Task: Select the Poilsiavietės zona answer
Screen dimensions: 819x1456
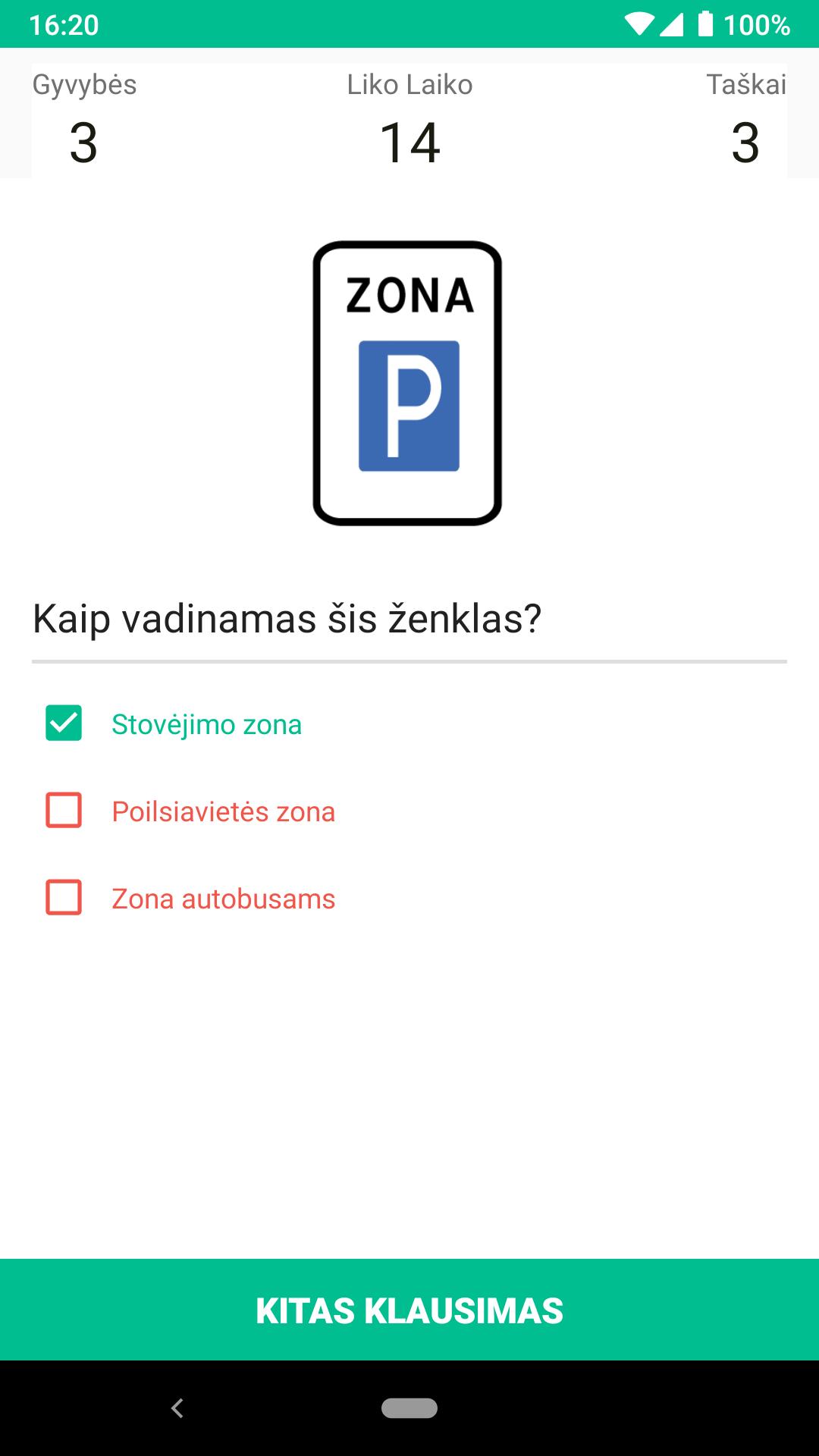Action: pyautogui.click(x=64, y=811)
